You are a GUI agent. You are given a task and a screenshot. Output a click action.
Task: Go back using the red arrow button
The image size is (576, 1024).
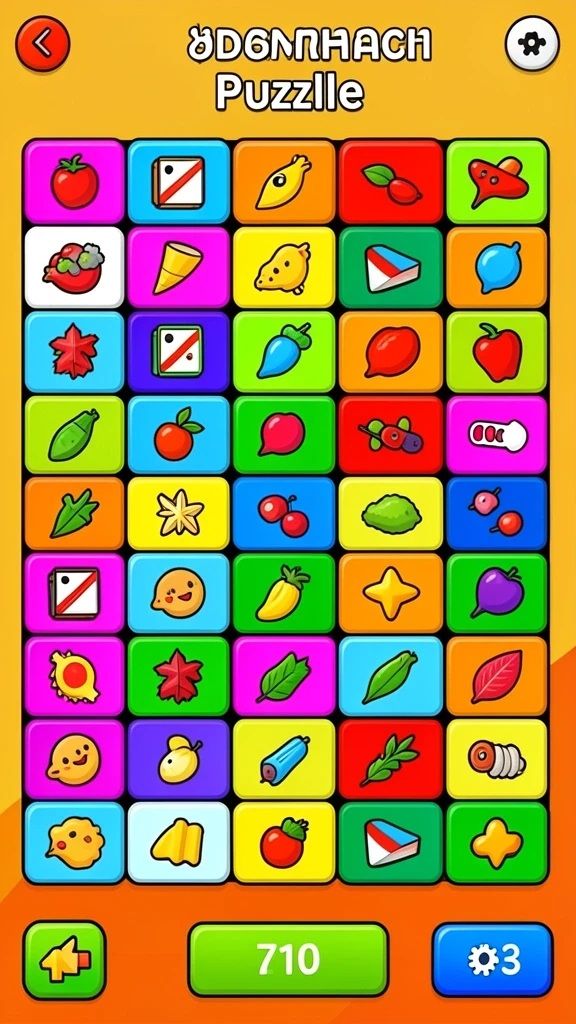42,44
